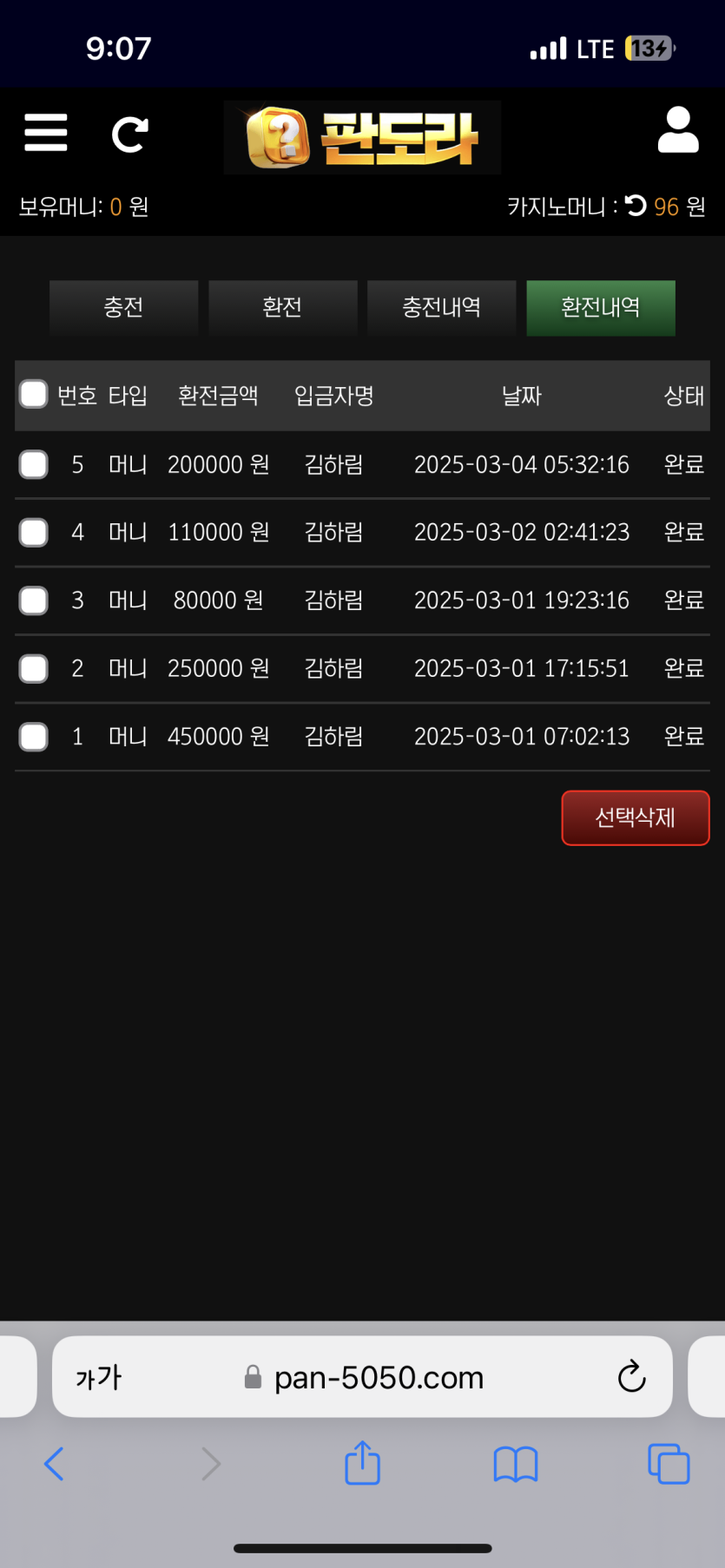Go back to the previous page
This screenshot has height=1568, width=725.
coord(54,1464)
